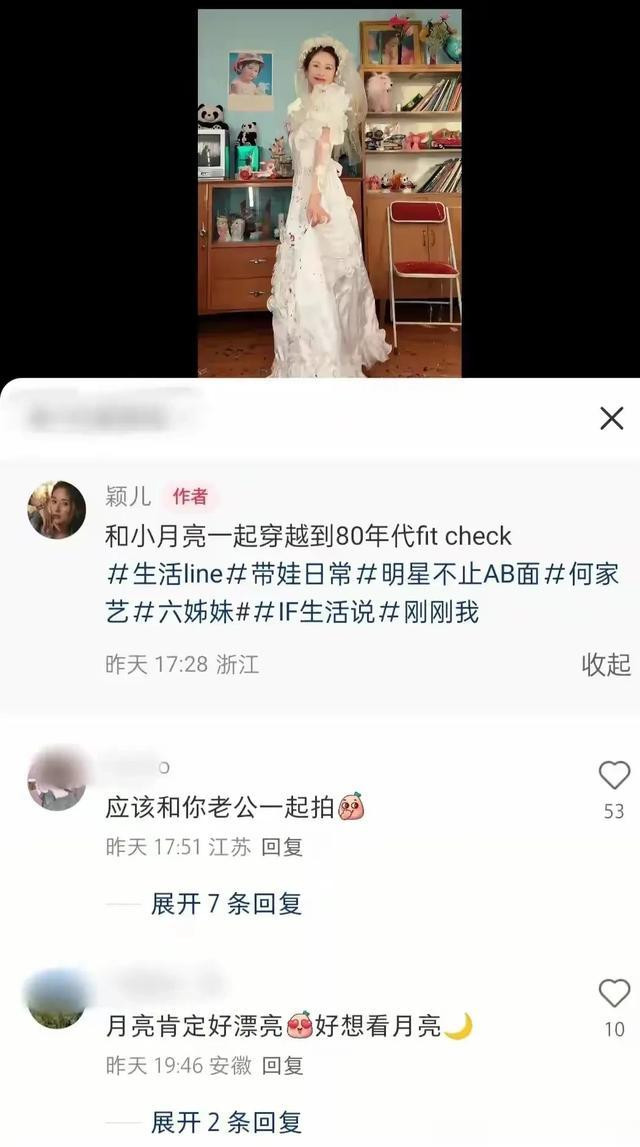Image resolution: width=640 pixels, height=1147 pixels.
Task: Tap the video at the top
Action: 330,193
